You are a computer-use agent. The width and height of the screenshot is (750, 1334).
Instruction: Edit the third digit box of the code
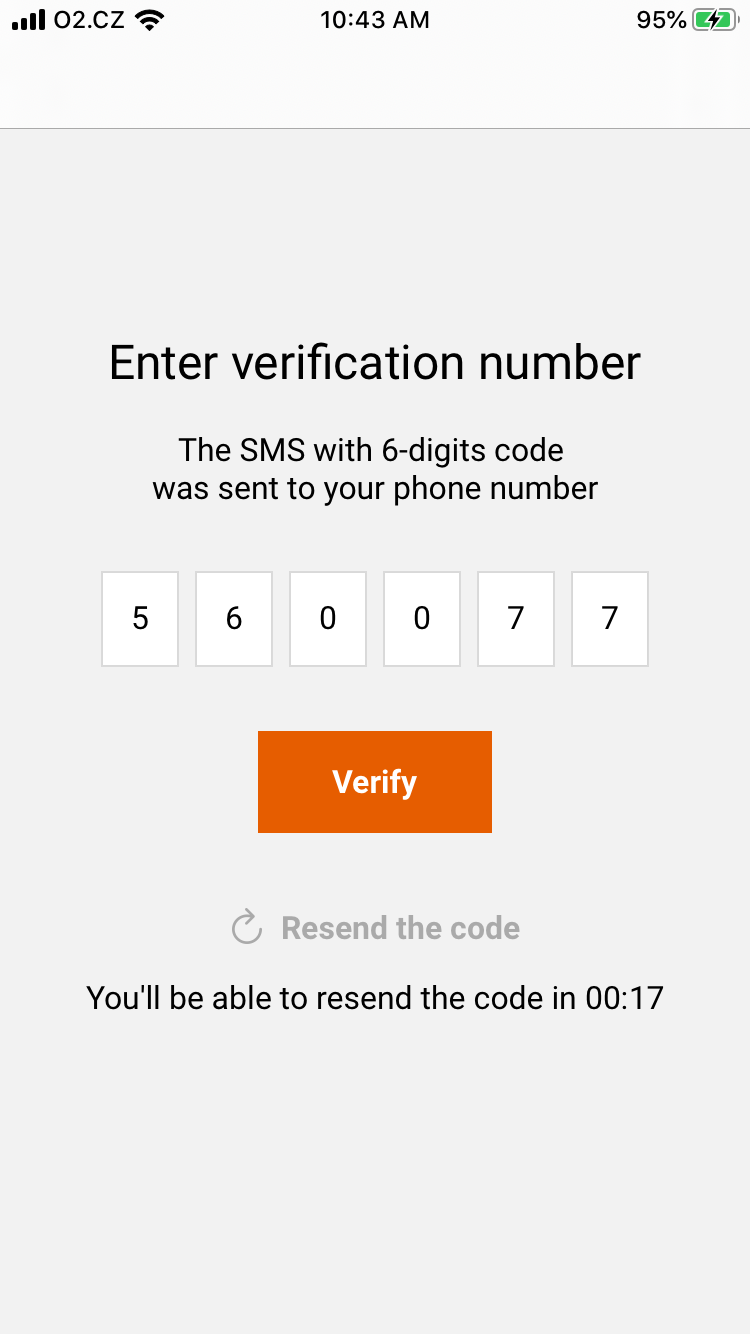(328, 619)
